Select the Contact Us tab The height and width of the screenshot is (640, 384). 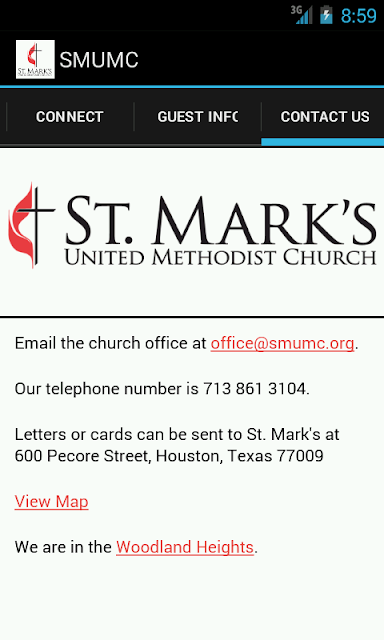click(x=324, y=117)
